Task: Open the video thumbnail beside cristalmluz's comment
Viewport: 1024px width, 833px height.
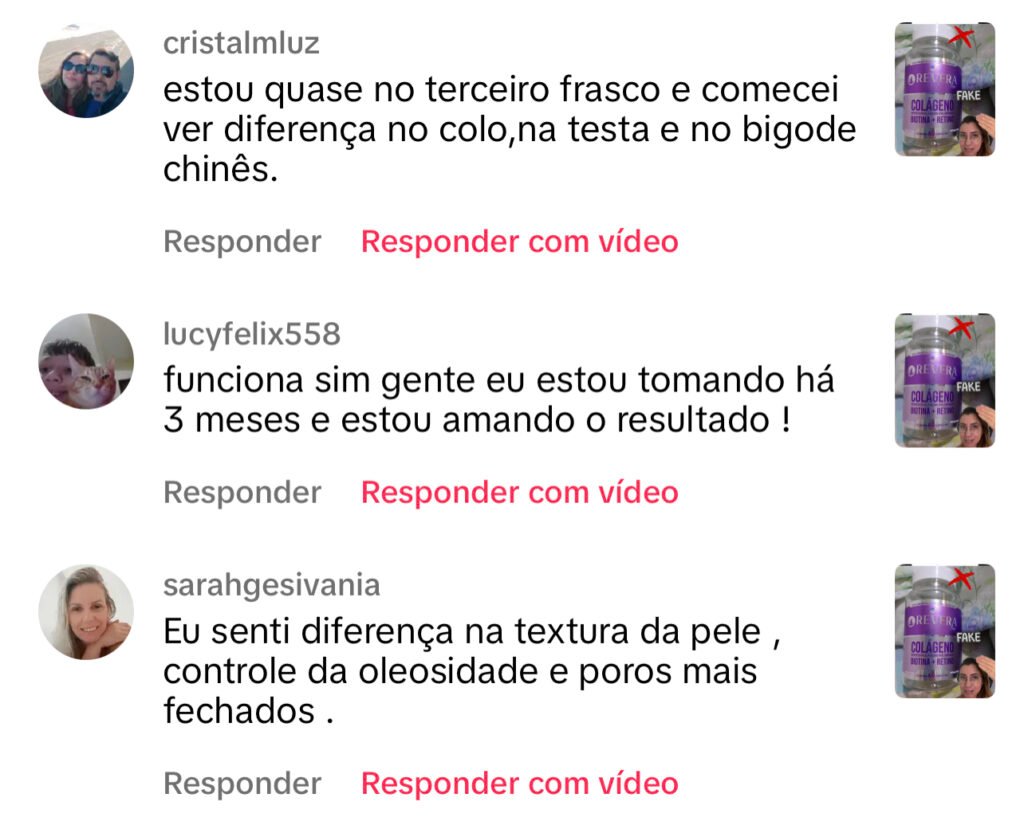Action: coord(944,90)
